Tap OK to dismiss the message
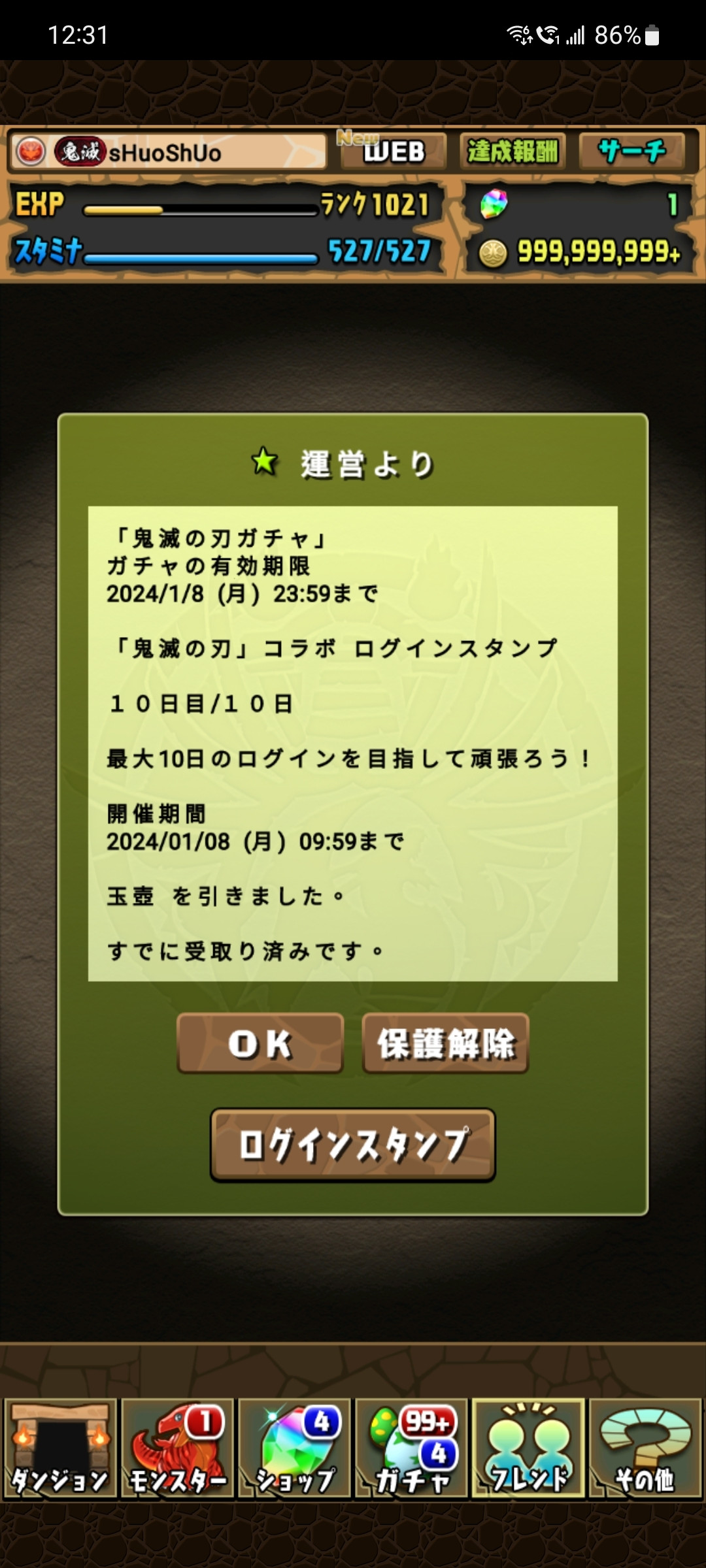The width and height of the screenshot is (706, 1568). click(x=260, y=1043)
